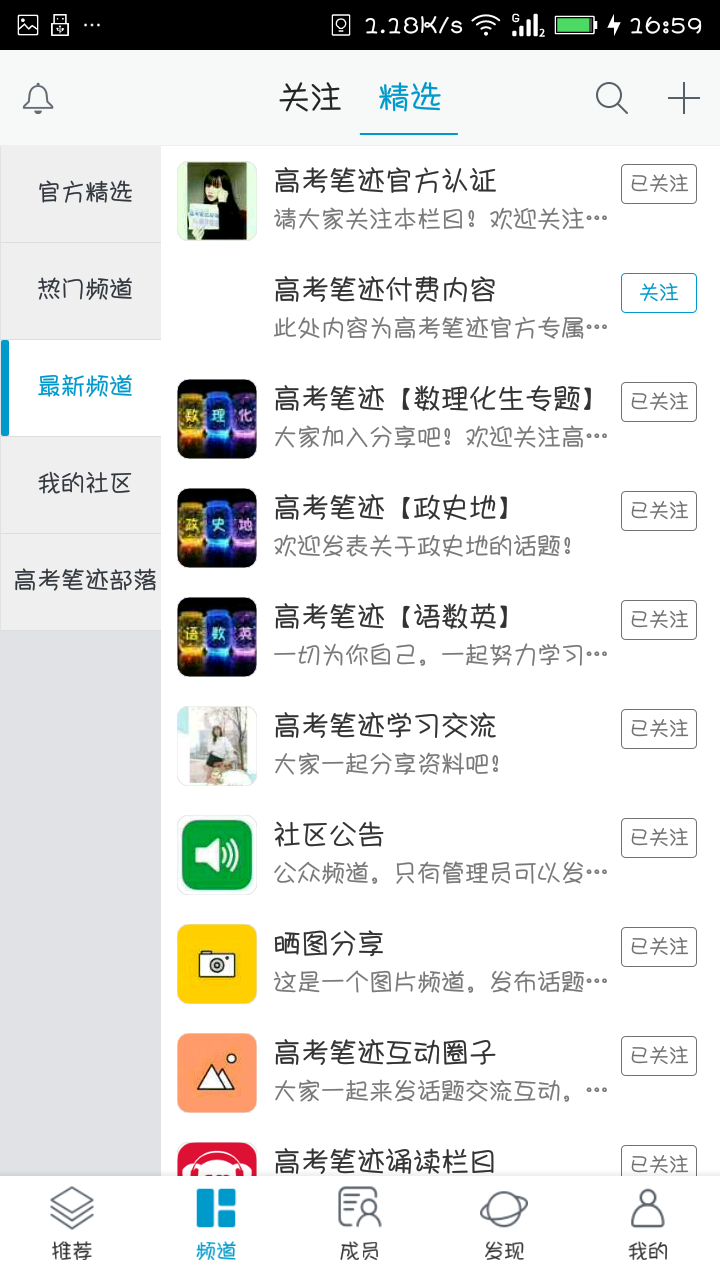Unfollow 高考笔迹官方认证 via 已关注 button
This screenshot has height=1280, width=720.
point(658,184)
